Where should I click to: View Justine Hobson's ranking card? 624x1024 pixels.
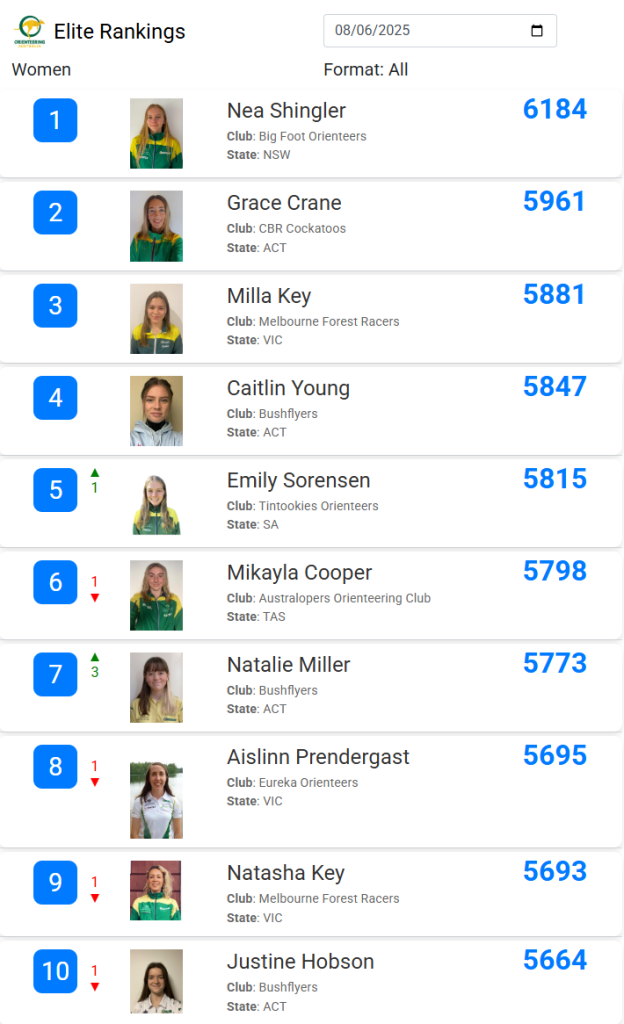(x=311, y=982)
